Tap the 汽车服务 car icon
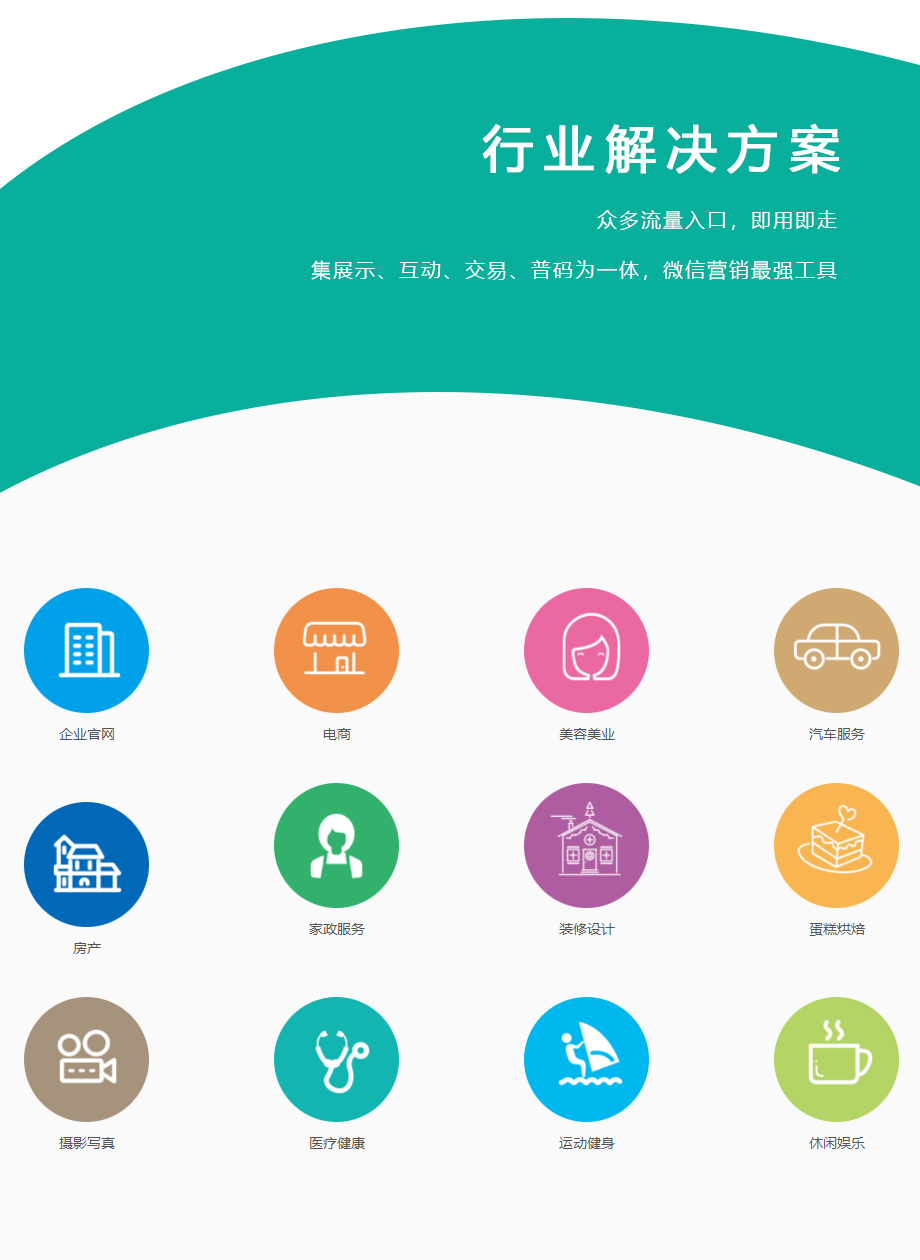Screen dimensions: 920x1260 point(836,650)
